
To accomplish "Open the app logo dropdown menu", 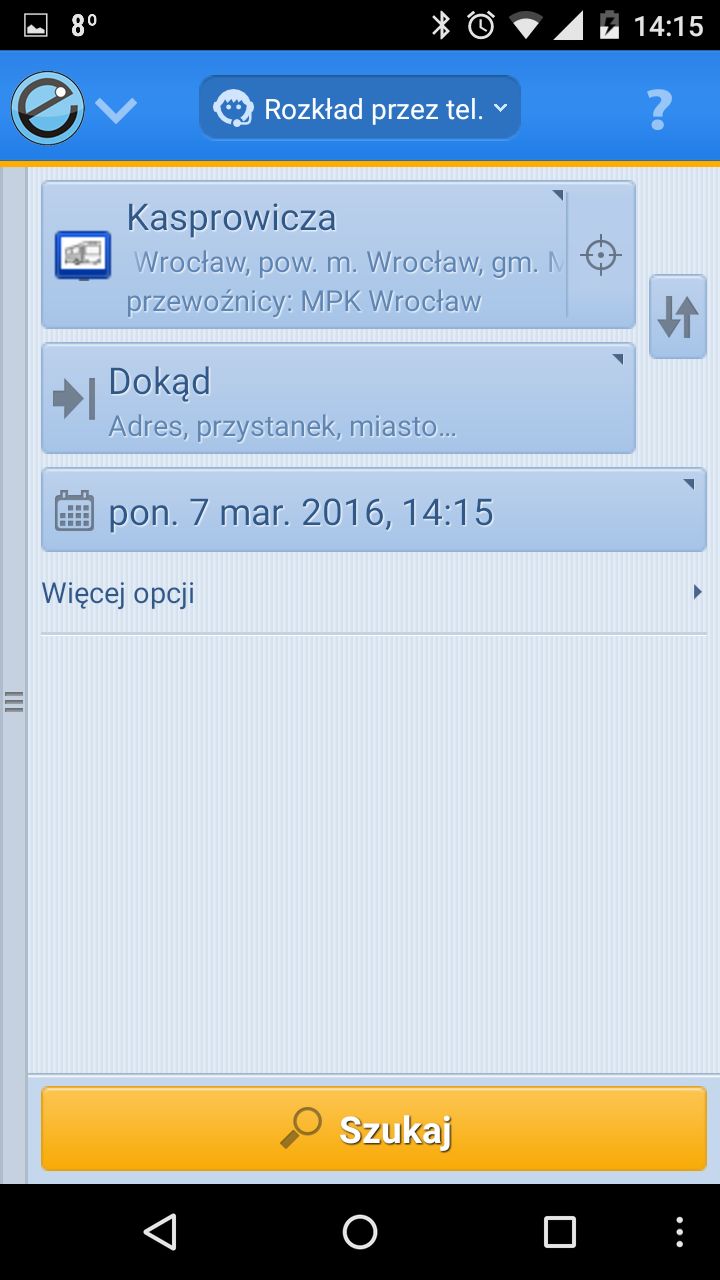I will click(x=74, y=109).
